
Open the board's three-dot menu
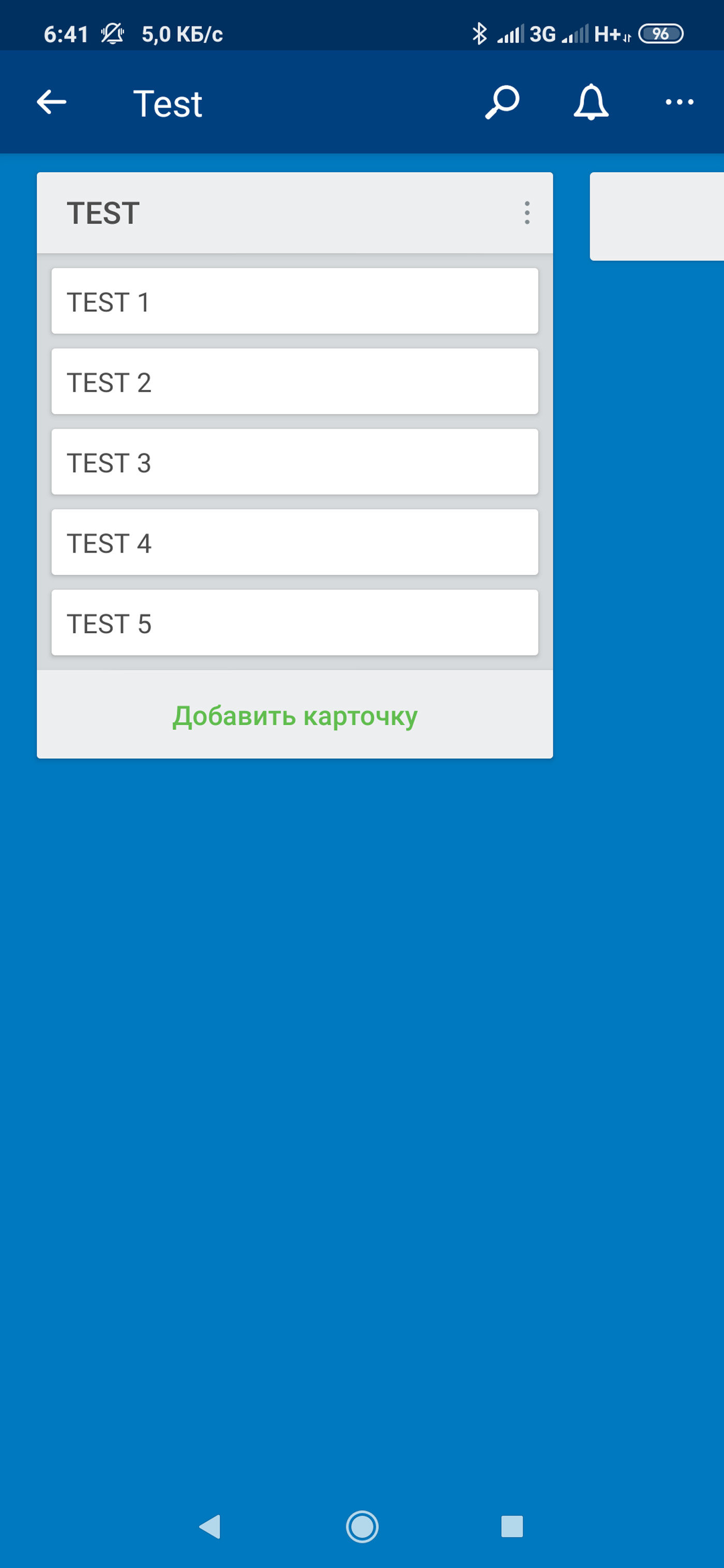(679, 102)
